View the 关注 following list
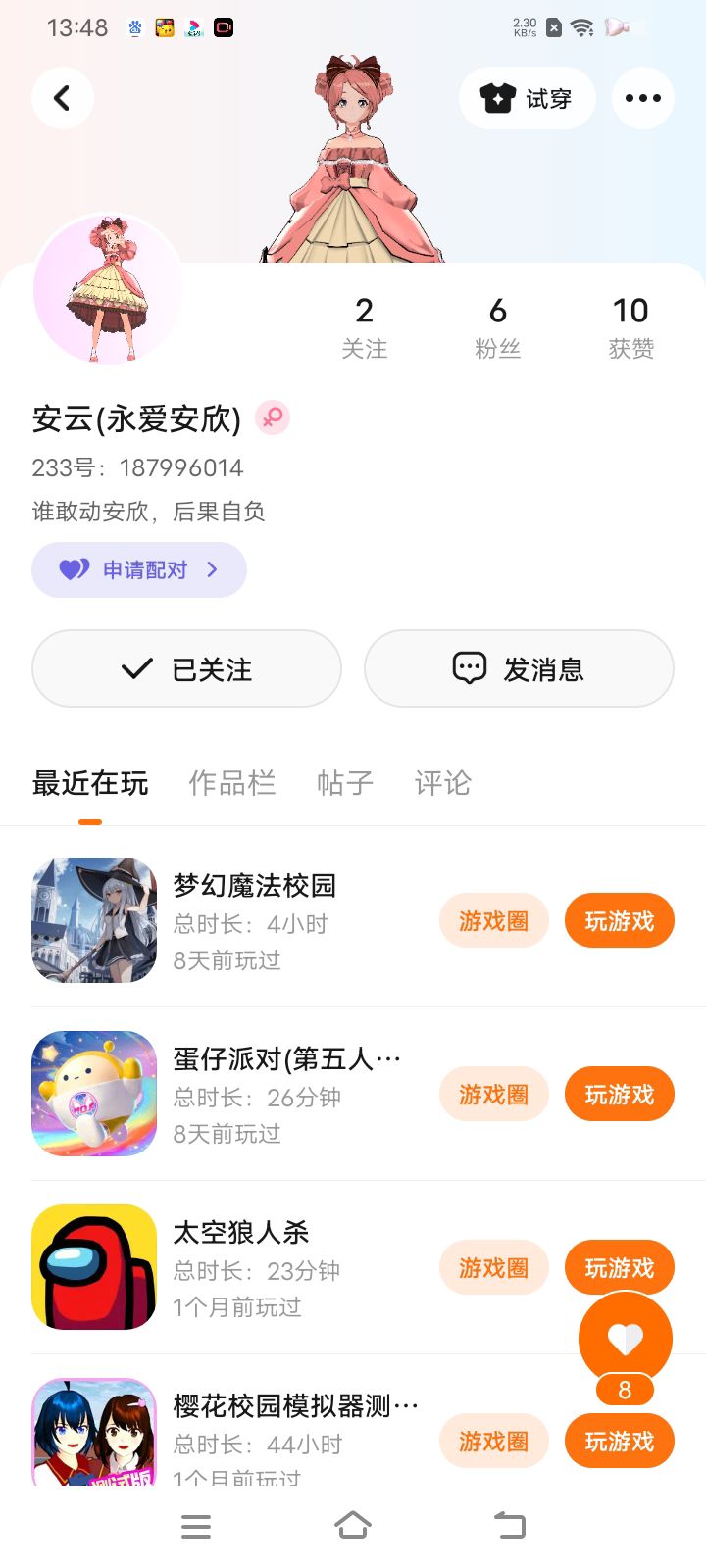This screenshot has height=1568, width=706. [364, 327]
